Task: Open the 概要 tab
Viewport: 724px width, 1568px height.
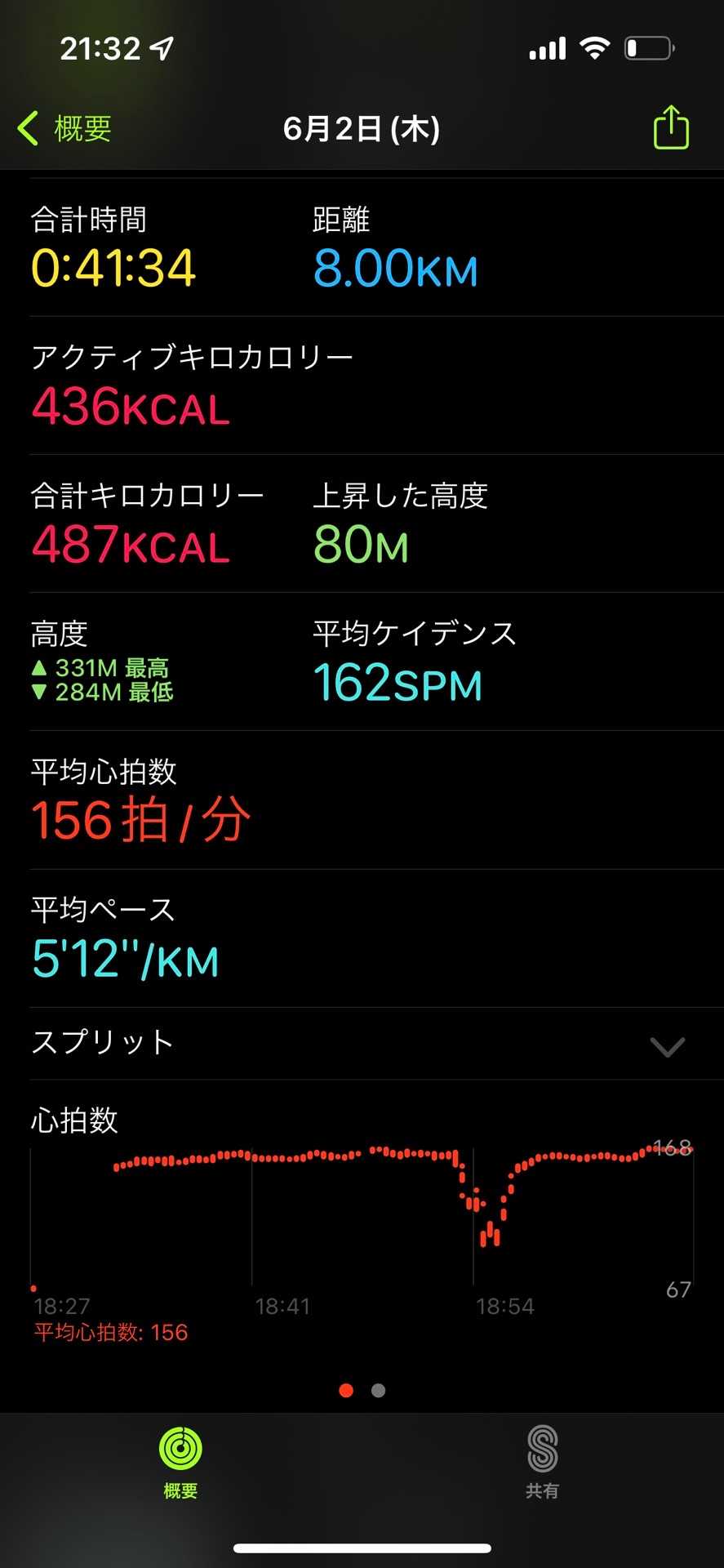Action: coord(180,1462)
